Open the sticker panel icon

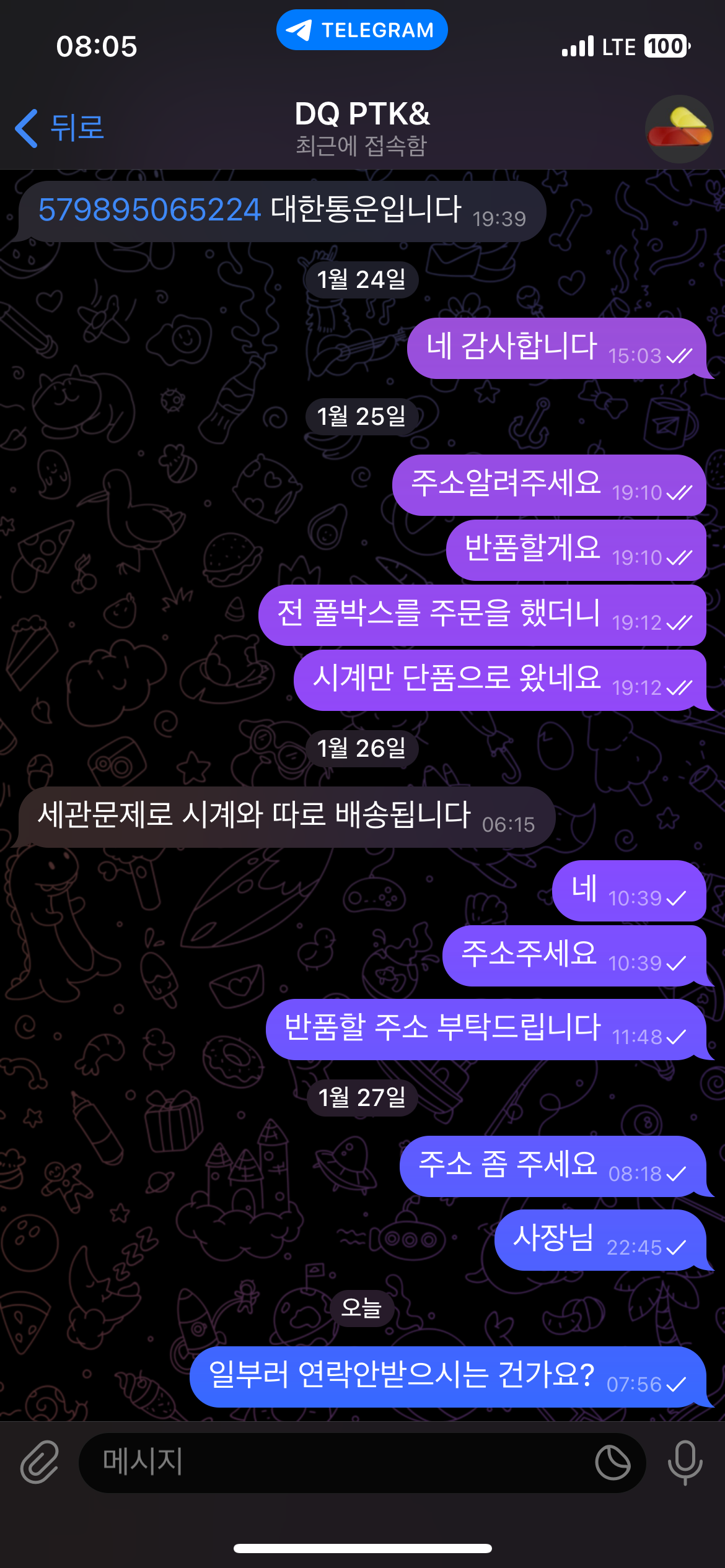tap(612, 1463)
